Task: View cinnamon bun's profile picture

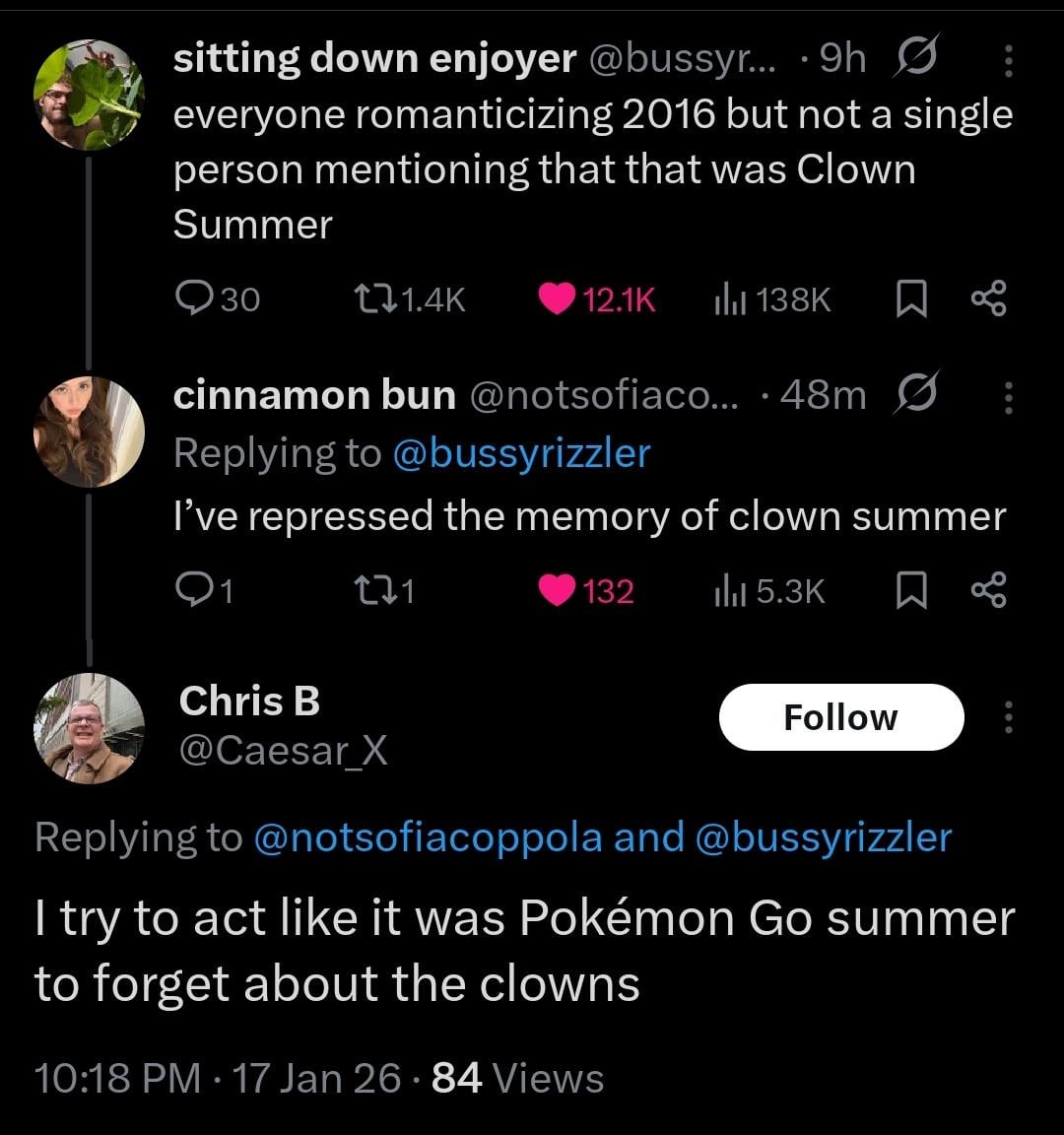Action: [89, 432]
